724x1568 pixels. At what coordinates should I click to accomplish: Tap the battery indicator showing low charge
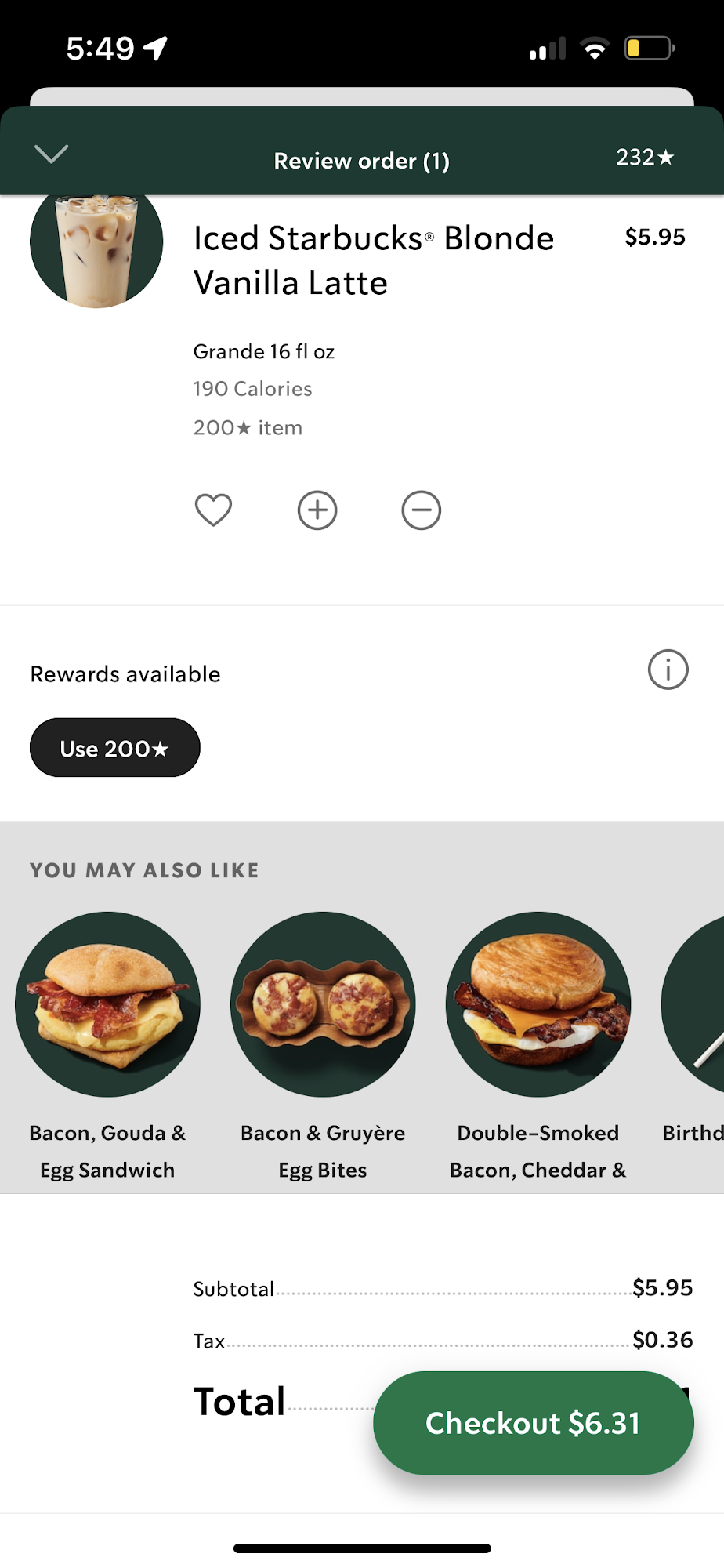tap(647, 48)
